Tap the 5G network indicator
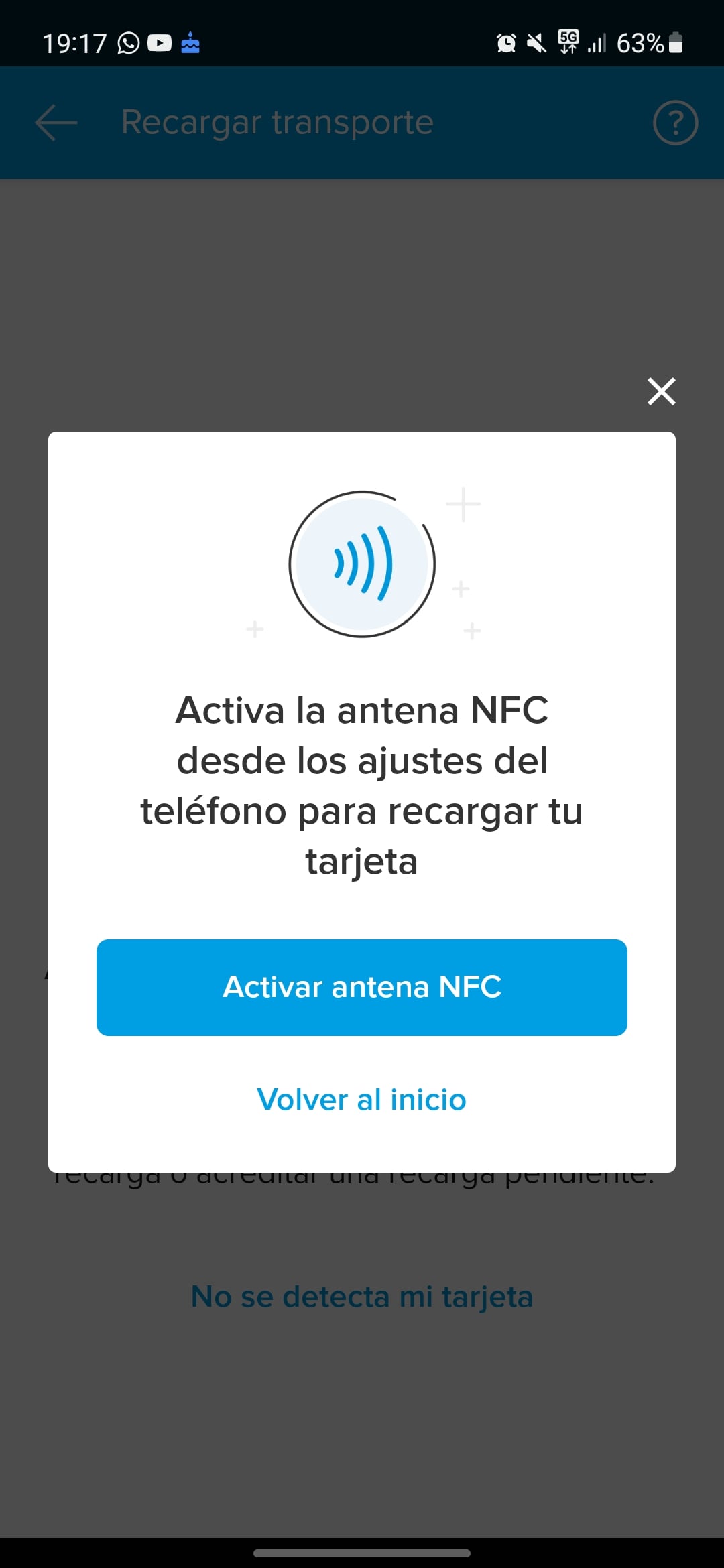Screen dimensions: 724x1568 pos(566,43)
